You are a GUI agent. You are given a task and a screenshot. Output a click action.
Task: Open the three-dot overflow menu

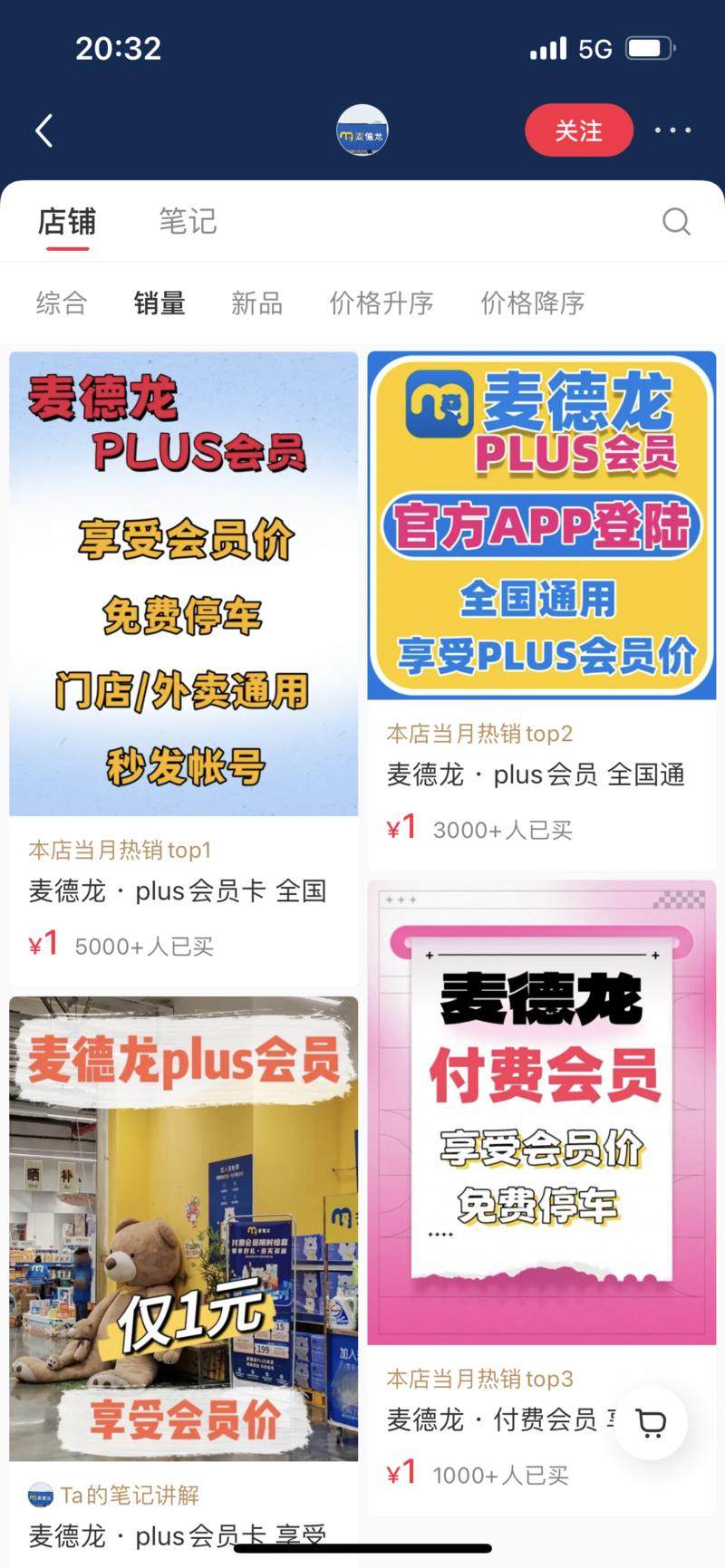coord(672,130)
